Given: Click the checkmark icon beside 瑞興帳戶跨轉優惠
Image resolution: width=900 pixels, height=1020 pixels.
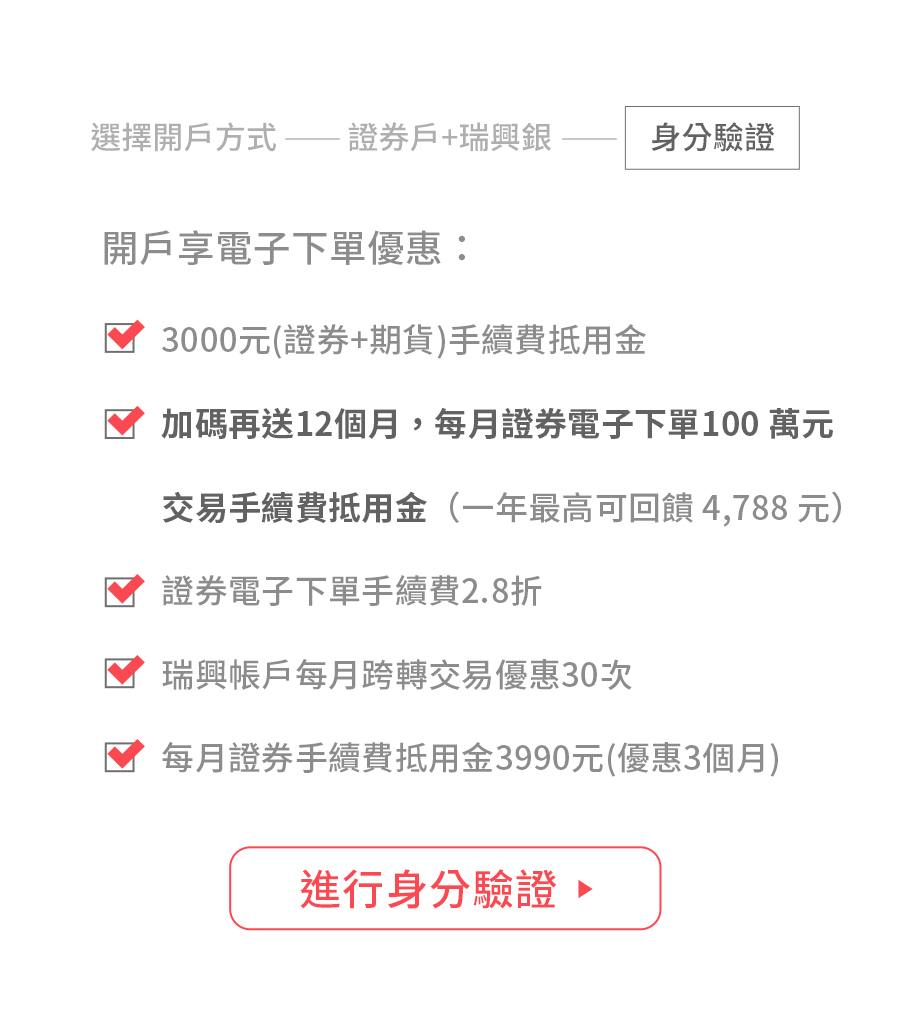Looking at the screenshot, I should (121, 675).
